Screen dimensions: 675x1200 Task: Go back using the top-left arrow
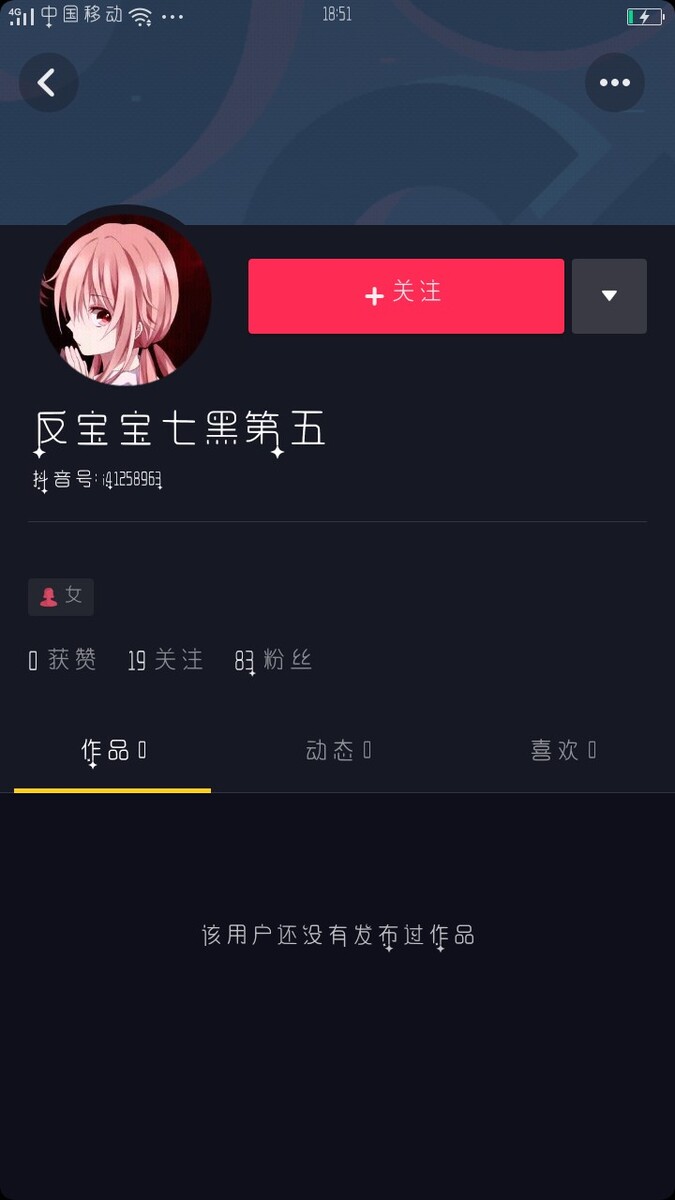[x=48, y=82]
